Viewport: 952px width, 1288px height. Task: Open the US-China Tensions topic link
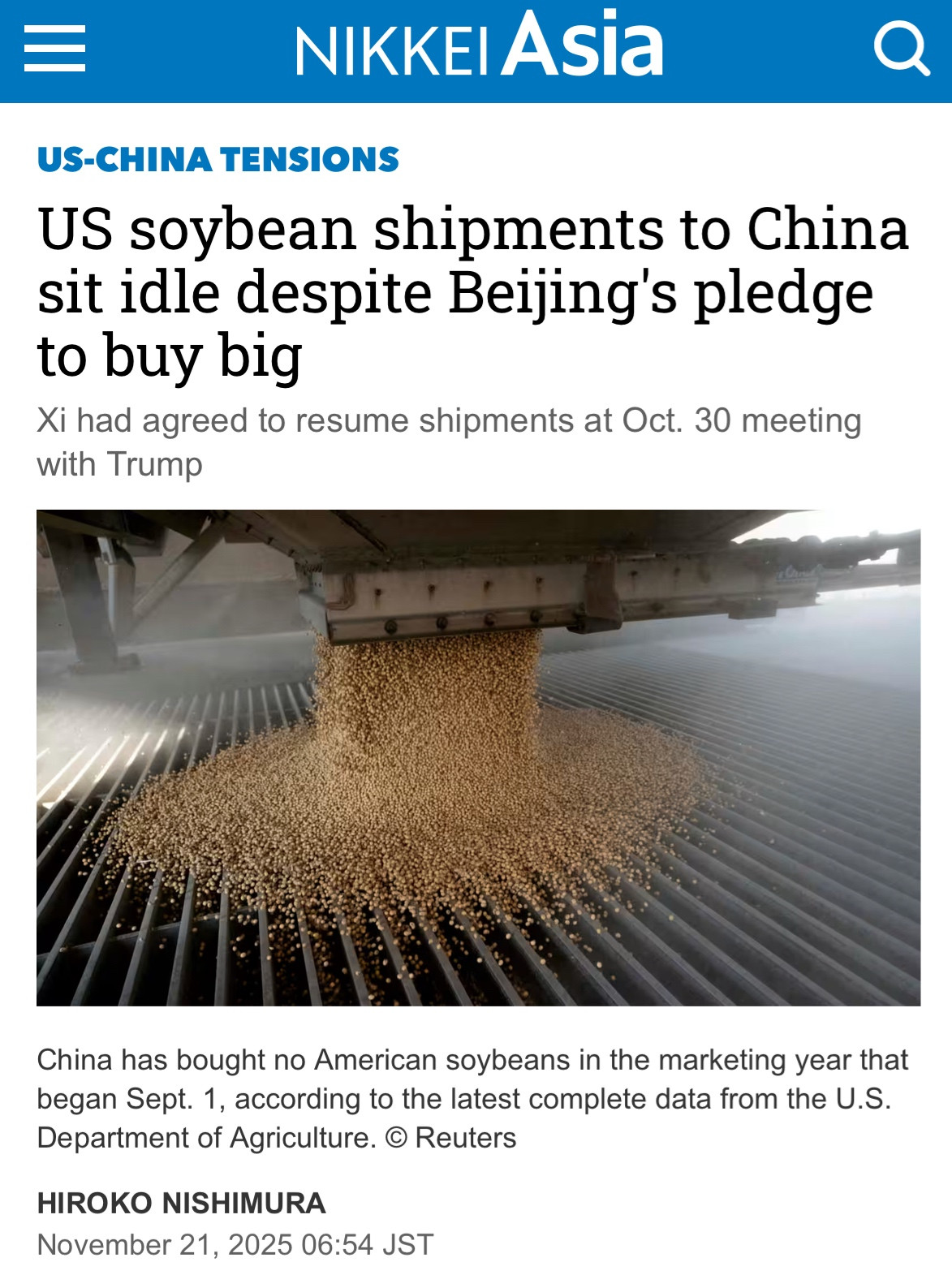tap(218, 160)
